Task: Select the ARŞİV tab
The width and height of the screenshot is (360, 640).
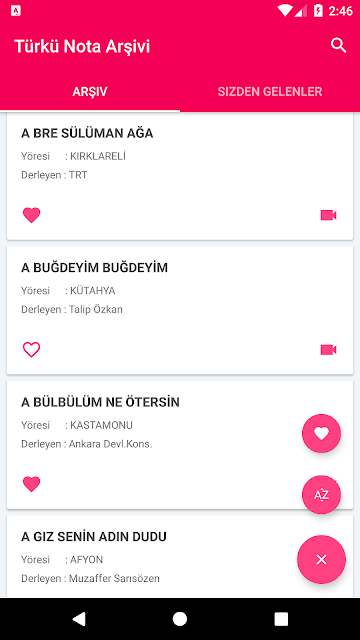Action: pyautogui.click(x=90, y=91)
